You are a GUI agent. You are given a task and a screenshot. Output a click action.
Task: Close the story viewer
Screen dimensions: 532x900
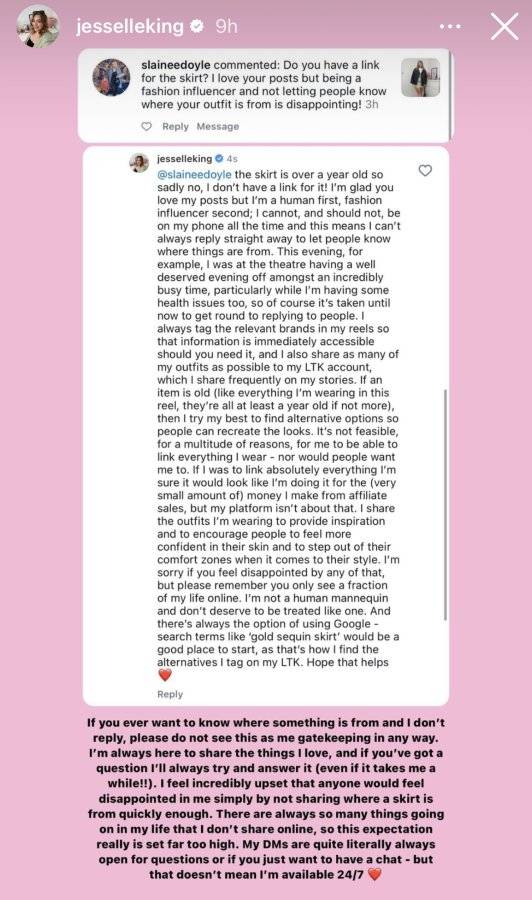point(504,26)
